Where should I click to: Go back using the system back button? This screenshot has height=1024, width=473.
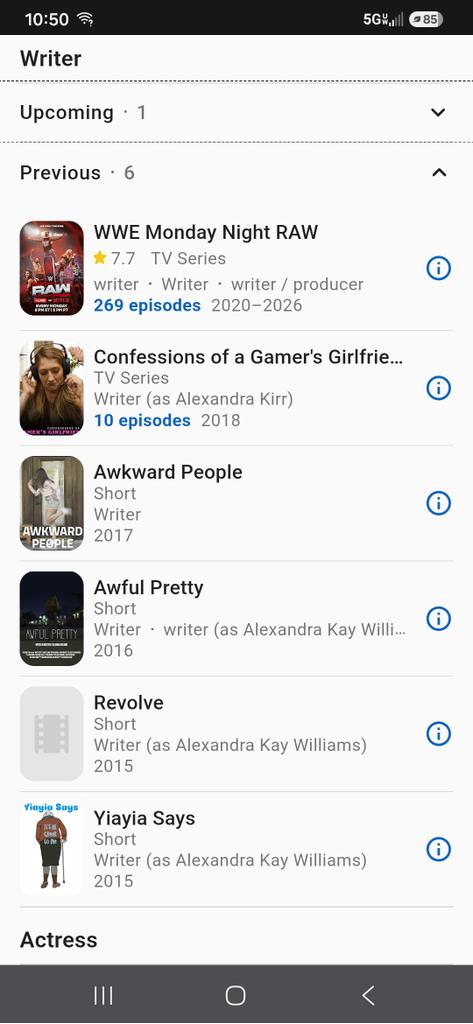[x=368, y=995]
